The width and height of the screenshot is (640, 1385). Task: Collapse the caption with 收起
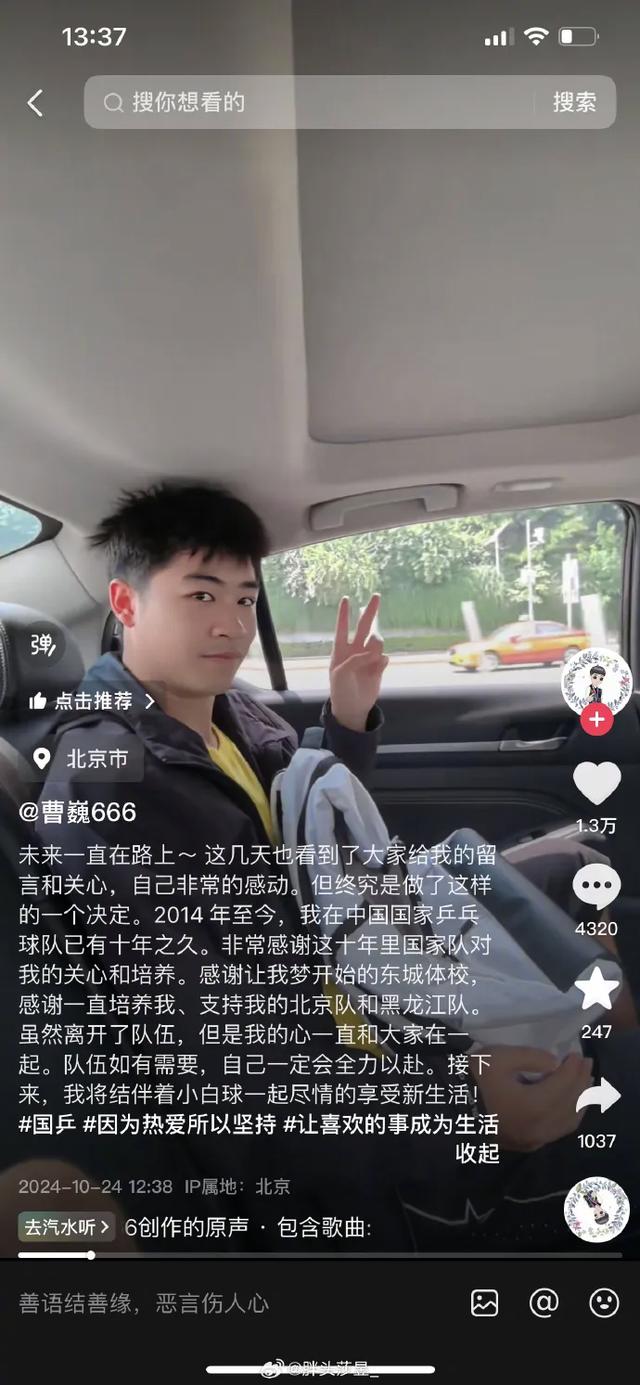point(477,1153)
